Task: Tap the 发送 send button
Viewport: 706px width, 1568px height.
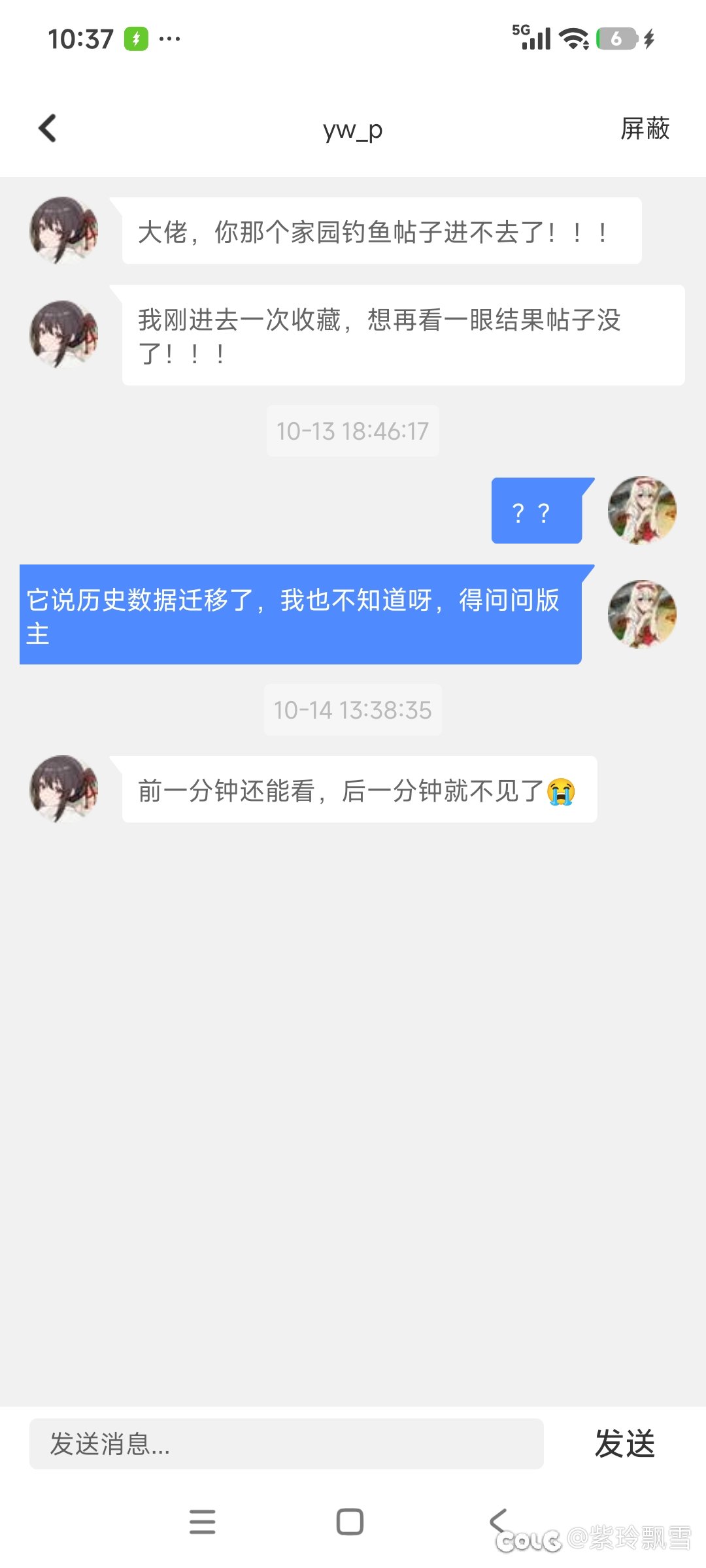Action: click(x=624, y=1444)
